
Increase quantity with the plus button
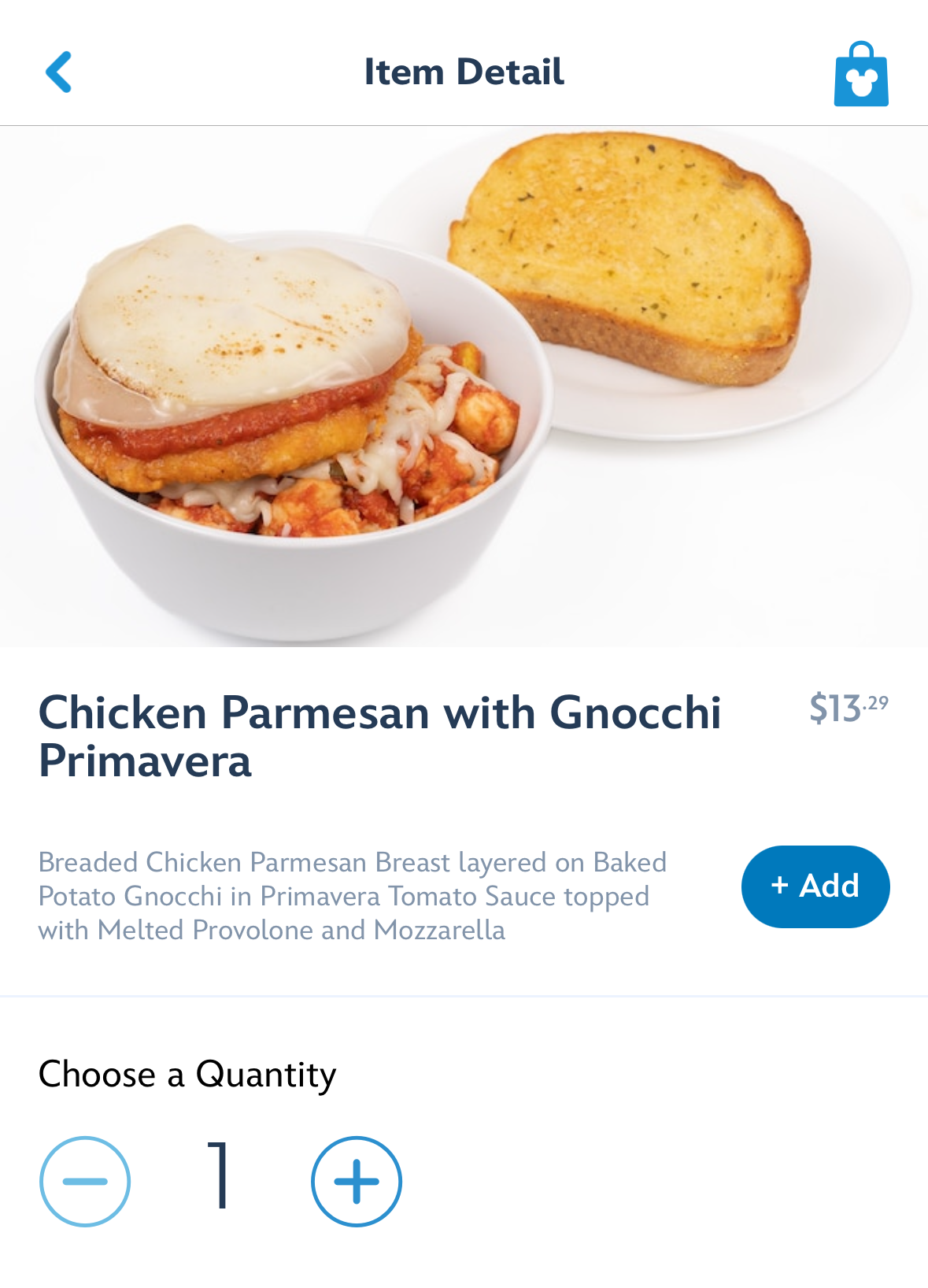[357, 1181]
